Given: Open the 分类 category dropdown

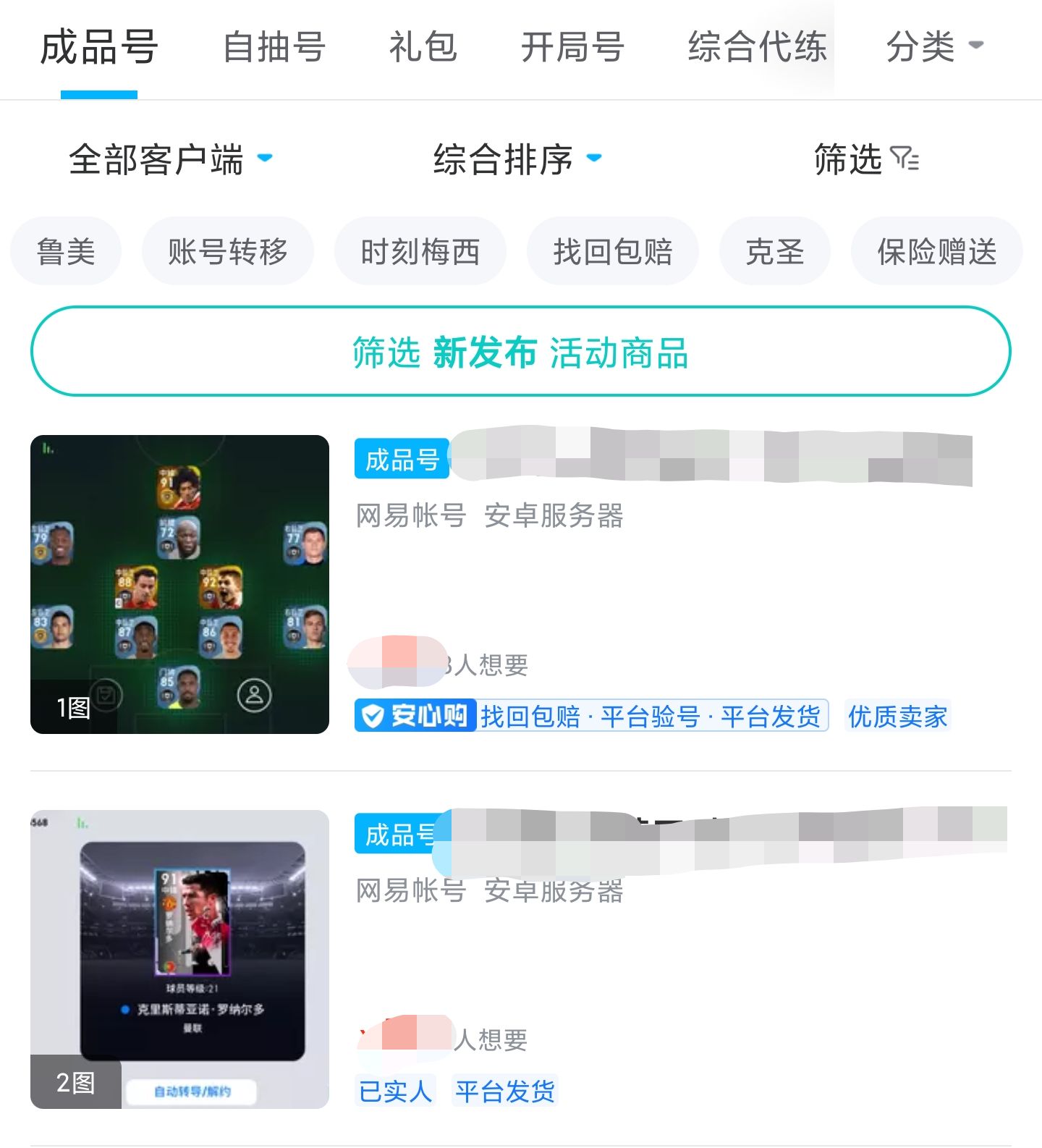Looking at the screenshot, I should click(933, 48).
